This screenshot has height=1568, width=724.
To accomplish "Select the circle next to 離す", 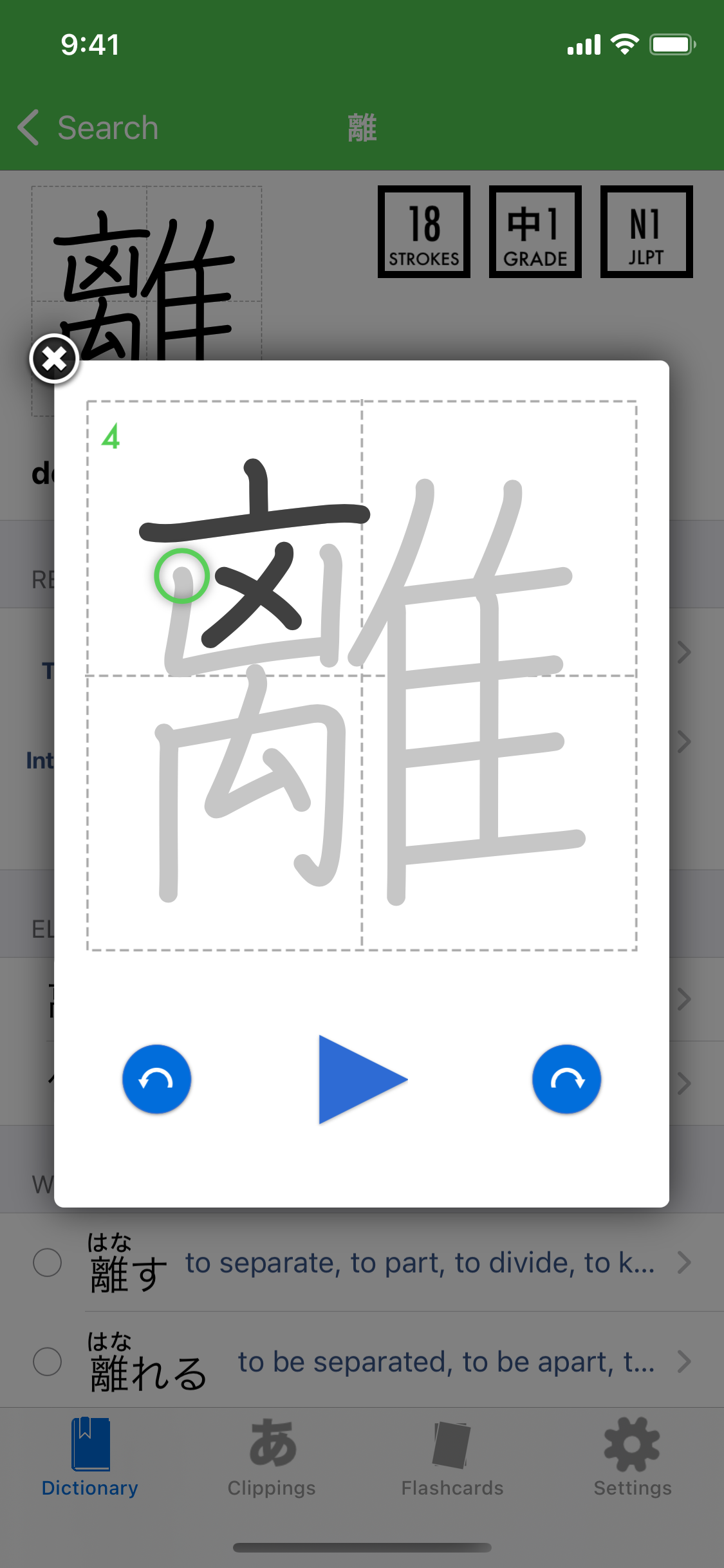I will [48, 1263].
